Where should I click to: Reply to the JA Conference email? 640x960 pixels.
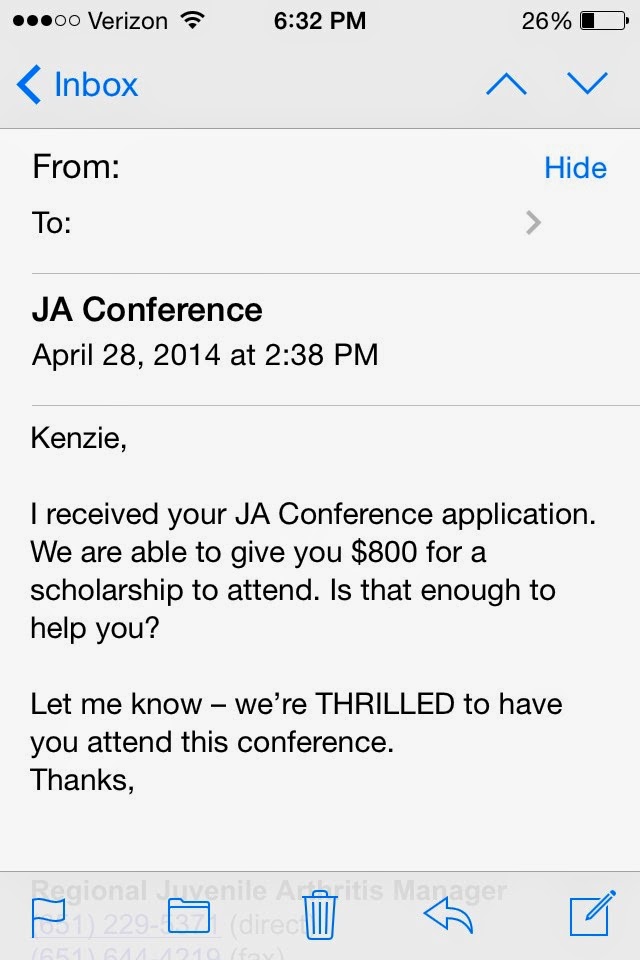(448, 915)
